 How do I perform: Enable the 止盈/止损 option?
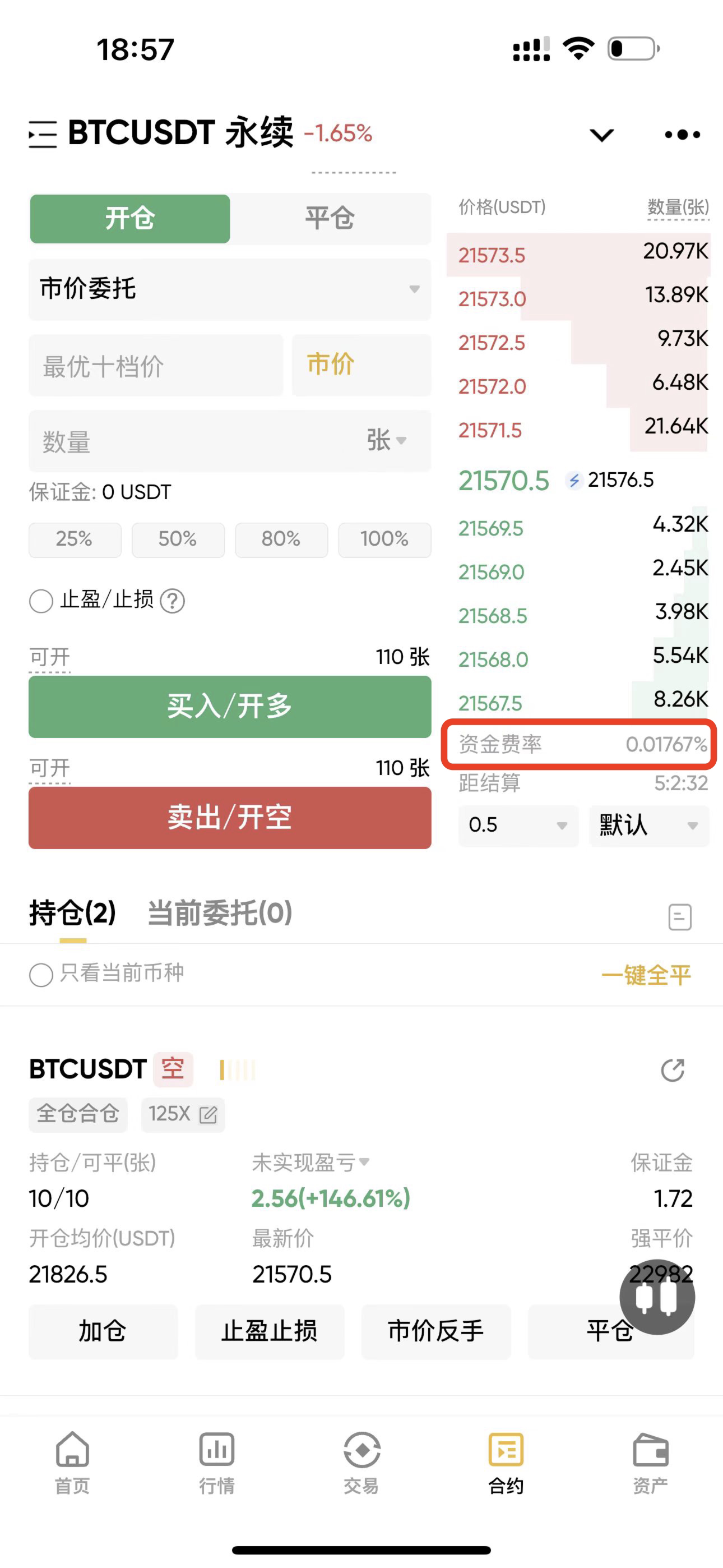41,601
